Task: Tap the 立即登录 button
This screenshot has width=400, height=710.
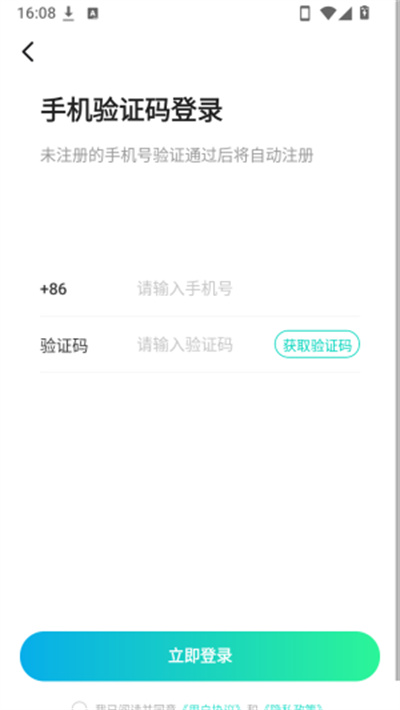Action: [x=200, y=656]
